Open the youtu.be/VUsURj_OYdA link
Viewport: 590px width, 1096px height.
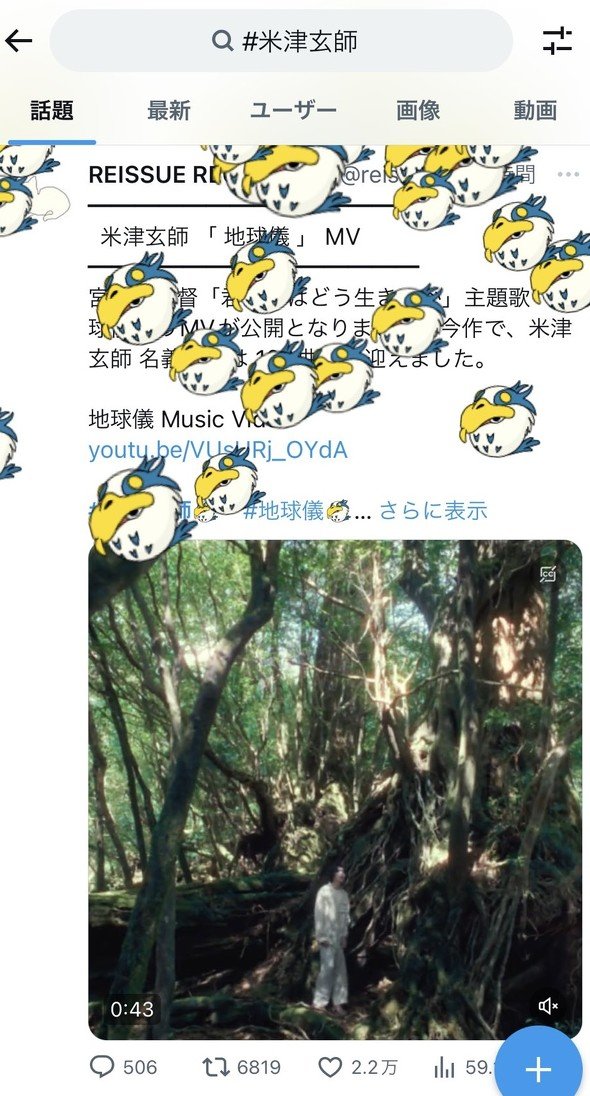[218, 449]
